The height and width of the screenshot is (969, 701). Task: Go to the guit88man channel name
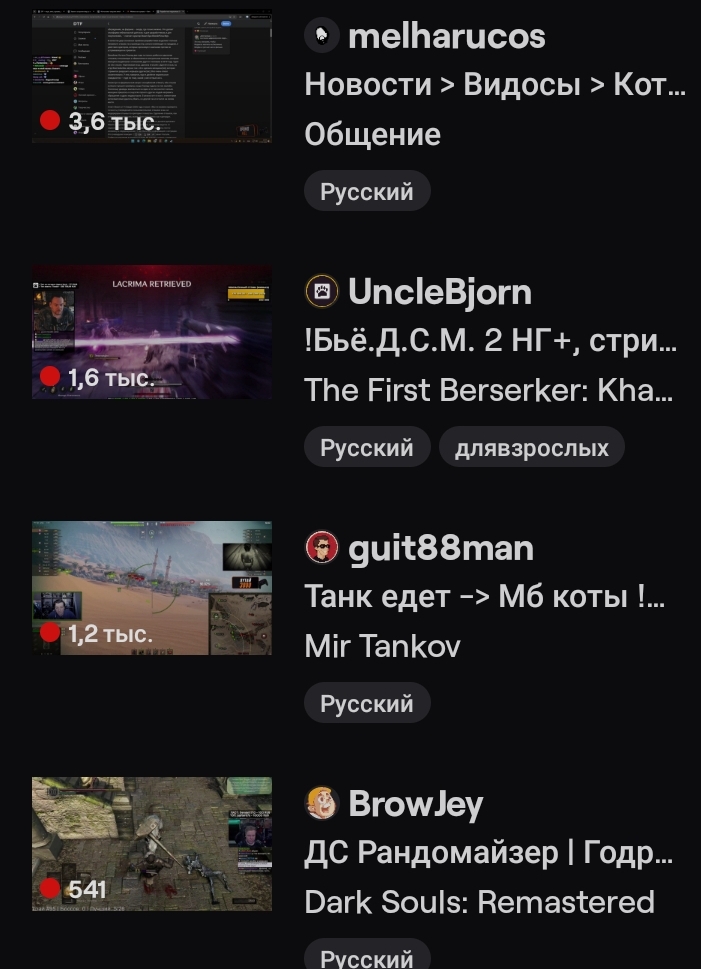(x=441, y=548)
